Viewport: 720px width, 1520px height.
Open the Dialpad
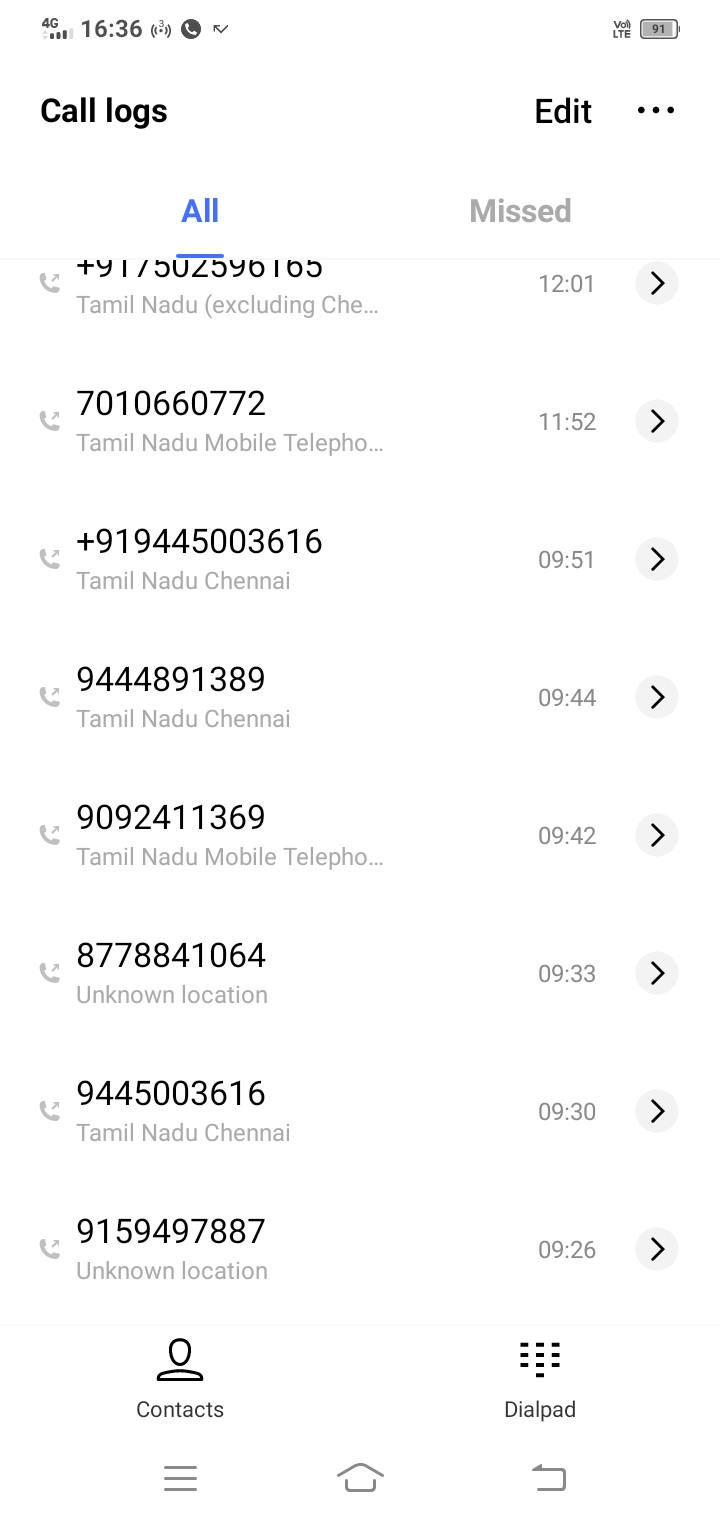click(x=540, y=1380)
